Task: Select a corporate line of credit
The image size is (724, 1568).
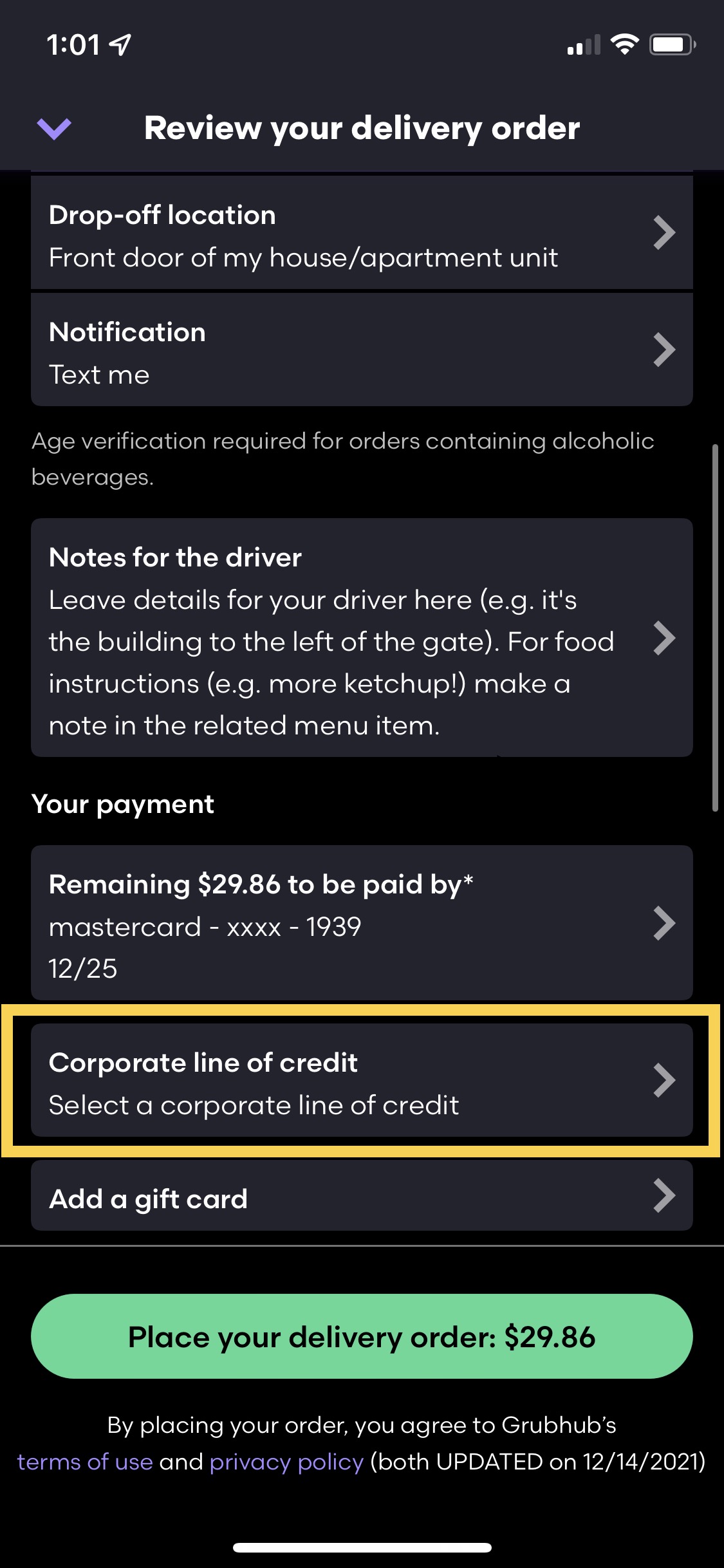Action: (362, 1081)
